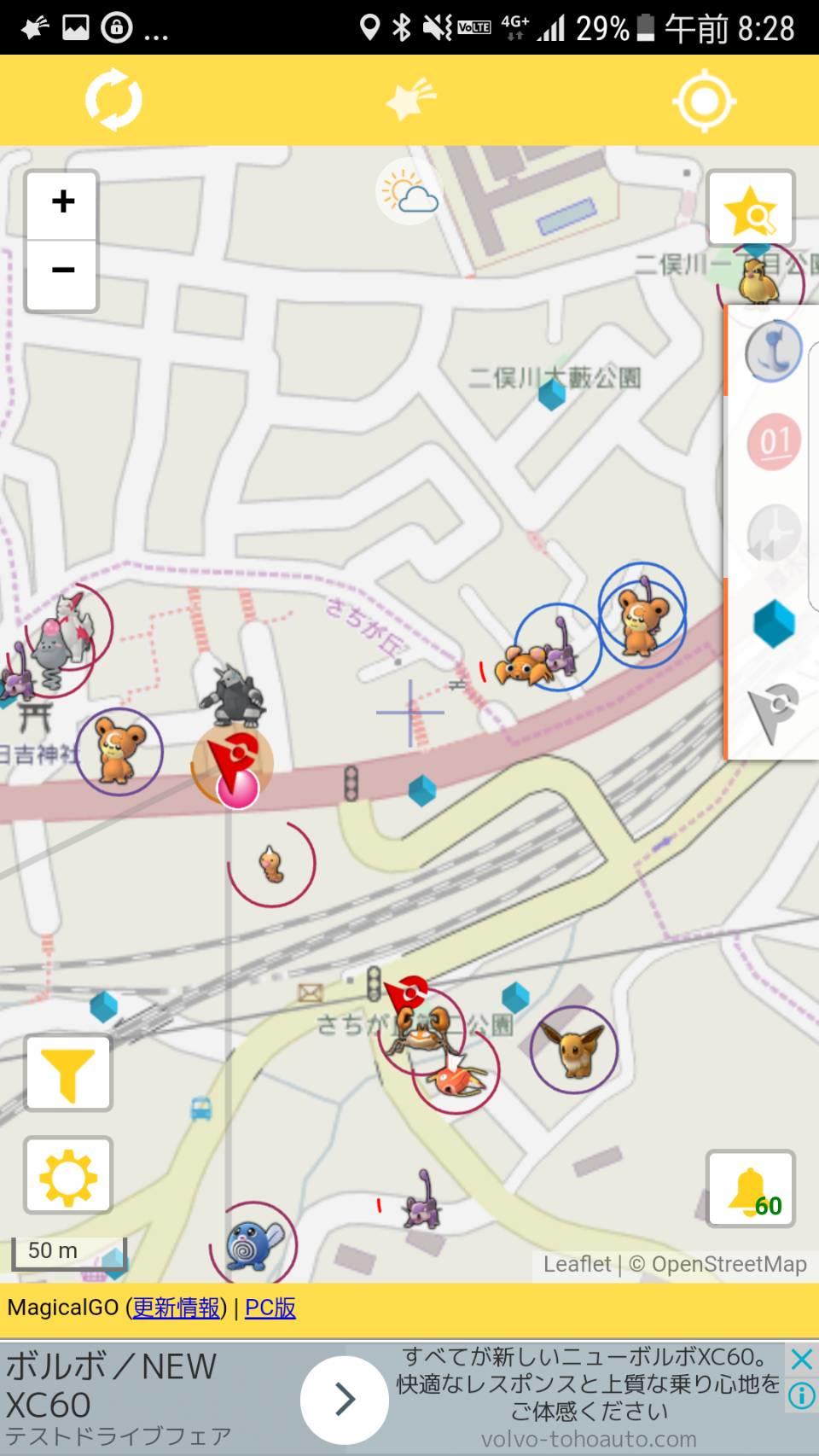This screenshot has width=819, height=1456.
Task: Open the yellow funnel filter button
Action: pos(68,1073)
